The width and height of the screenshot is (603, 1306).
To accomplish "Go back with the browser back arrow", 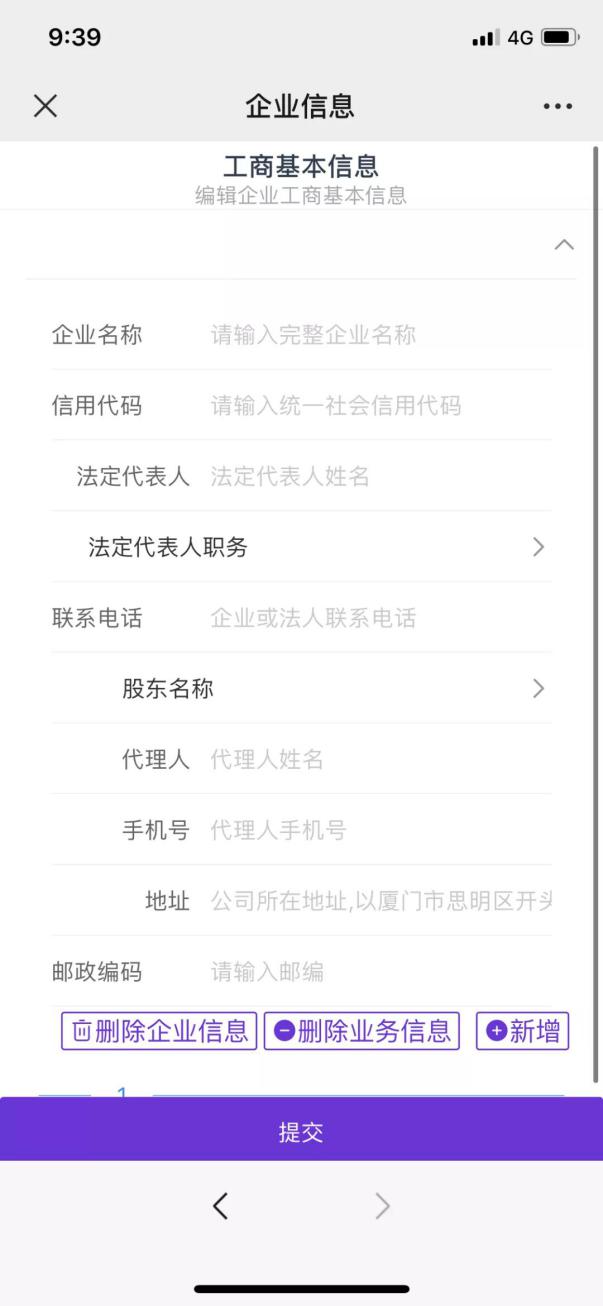I will [221, 1207].
